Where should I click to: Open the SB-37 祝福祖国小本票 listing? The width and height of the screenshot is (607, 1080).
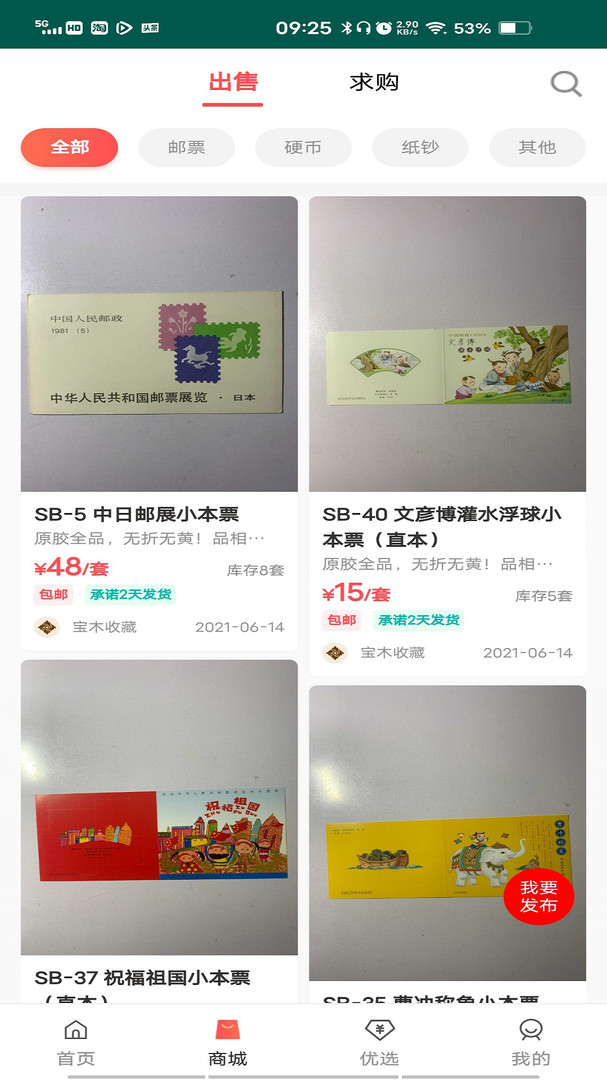coord(159,831)
